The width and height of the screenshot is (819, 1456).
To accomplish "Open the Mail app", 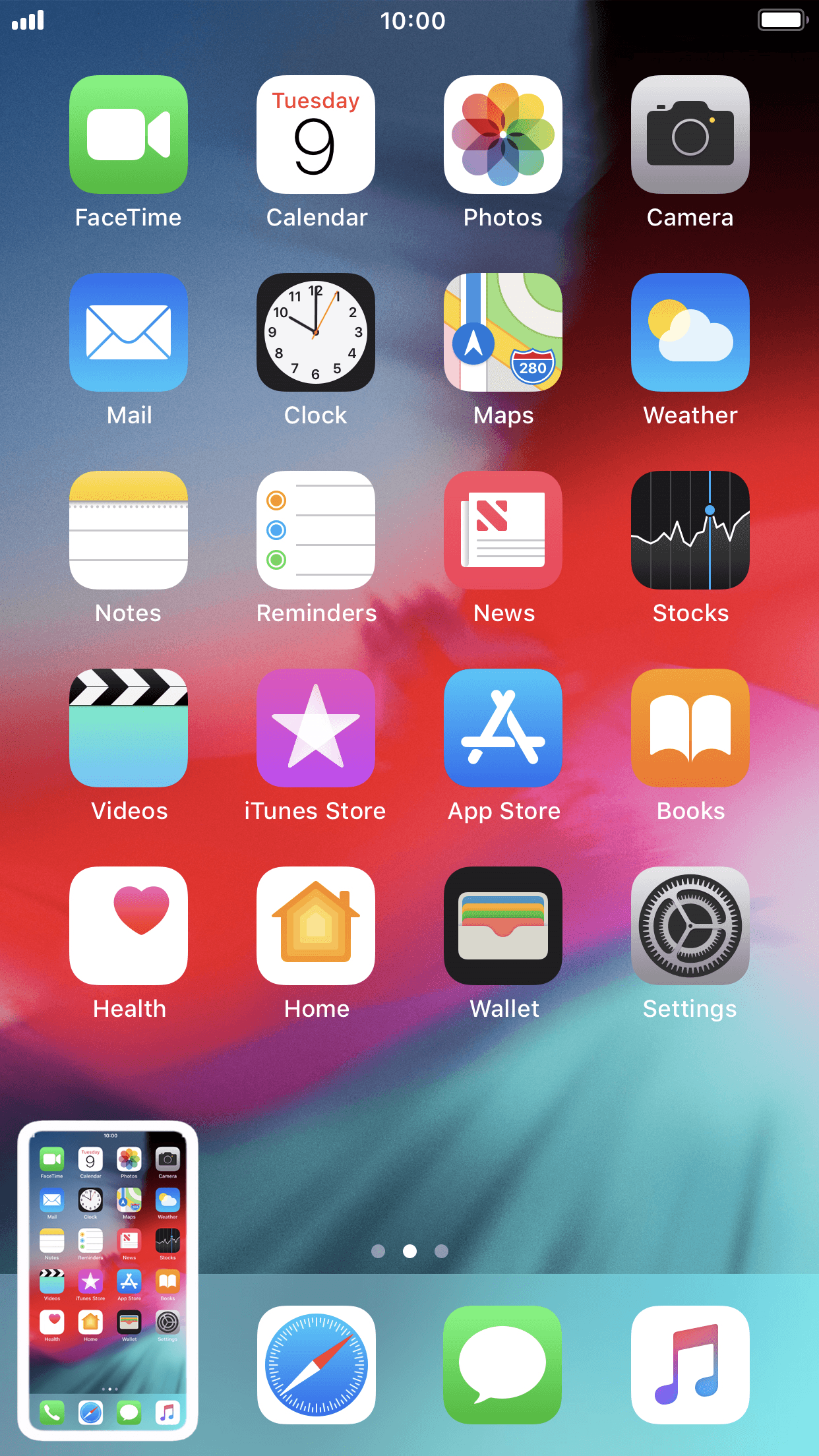I will coord(129,333).
